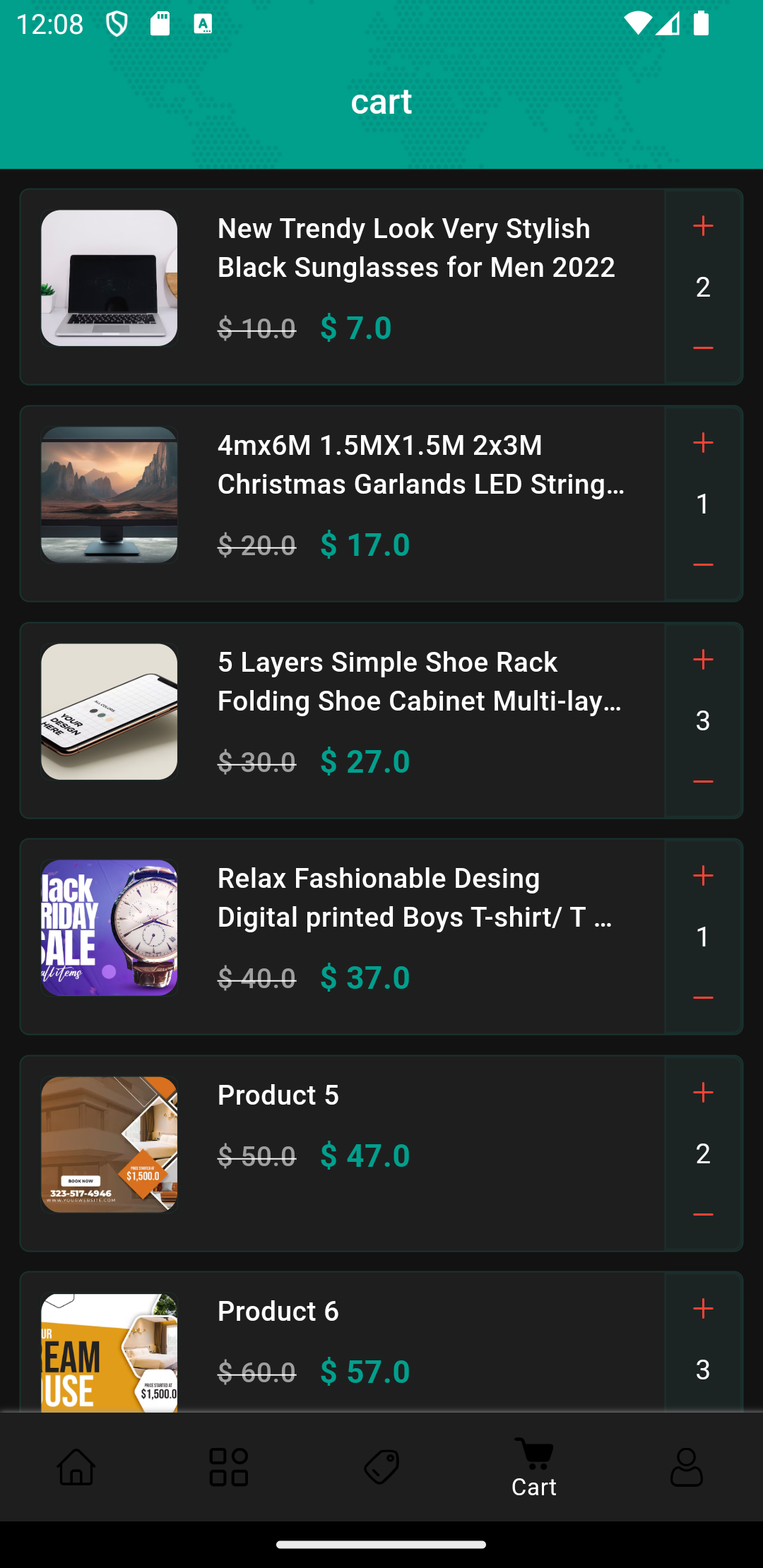This screenshot has width=763, height=1568.
Task: Increase quantity of Product 6
Action: point(703,1309)
